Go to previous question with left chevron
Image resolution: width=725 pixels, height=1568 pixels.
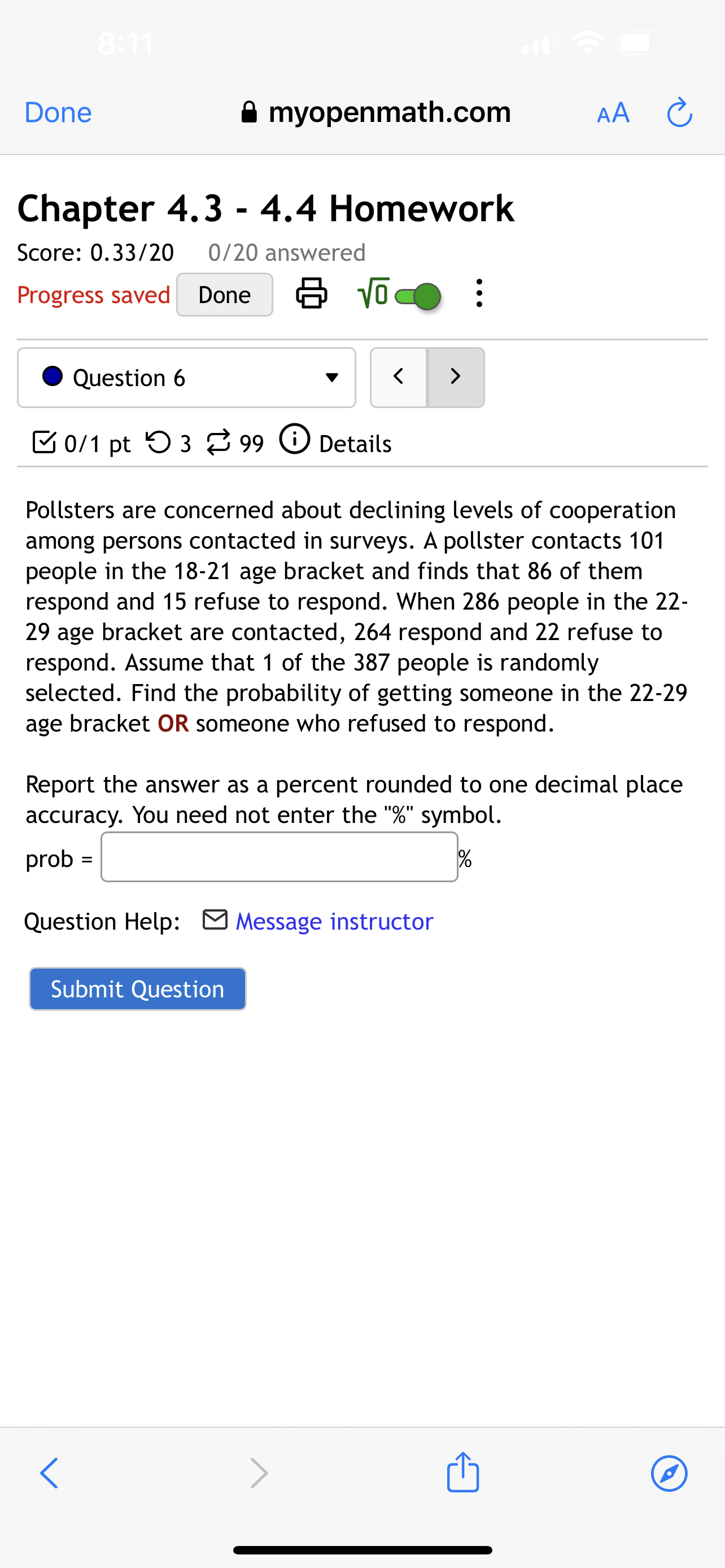point(399,377)
